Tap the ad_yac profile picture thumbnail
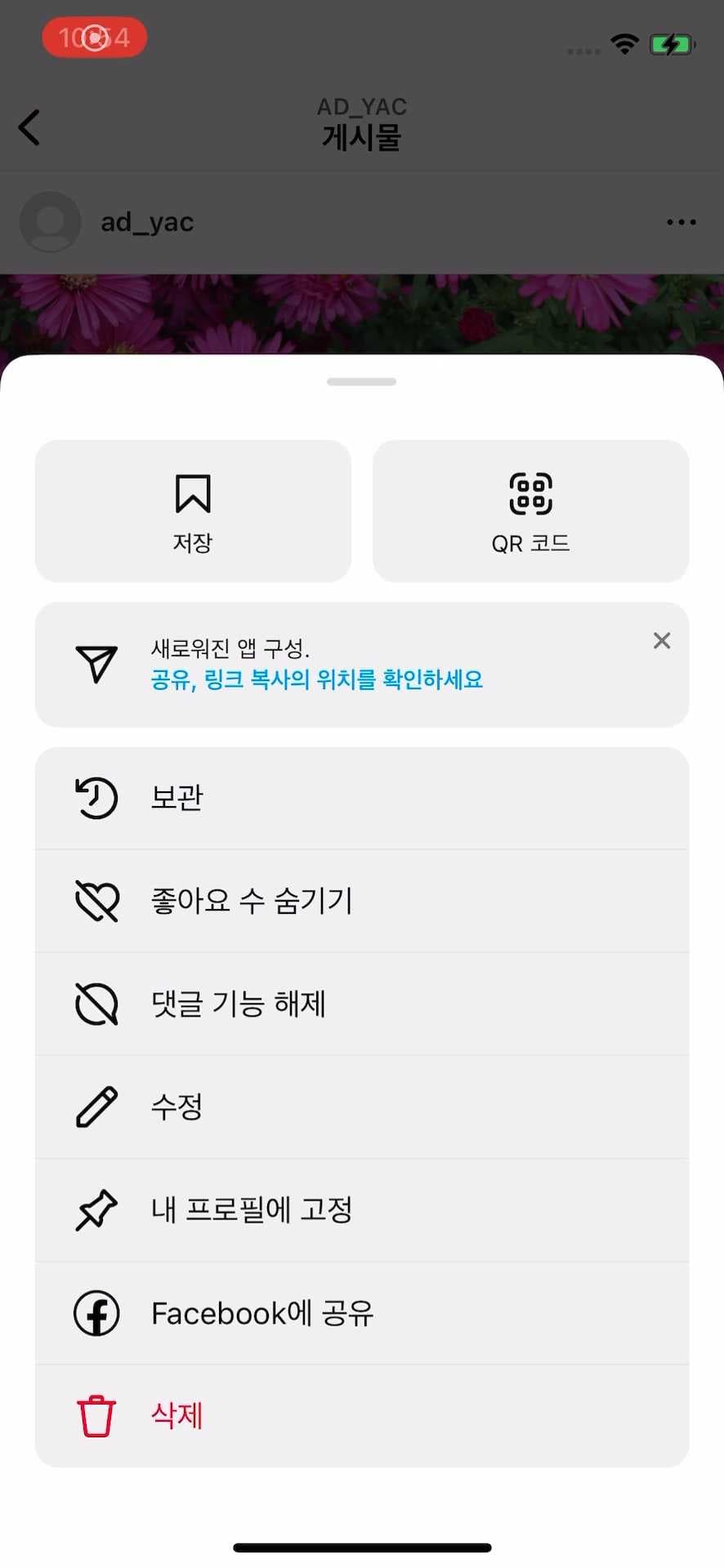724x1568 pixels. pos(50,221)
